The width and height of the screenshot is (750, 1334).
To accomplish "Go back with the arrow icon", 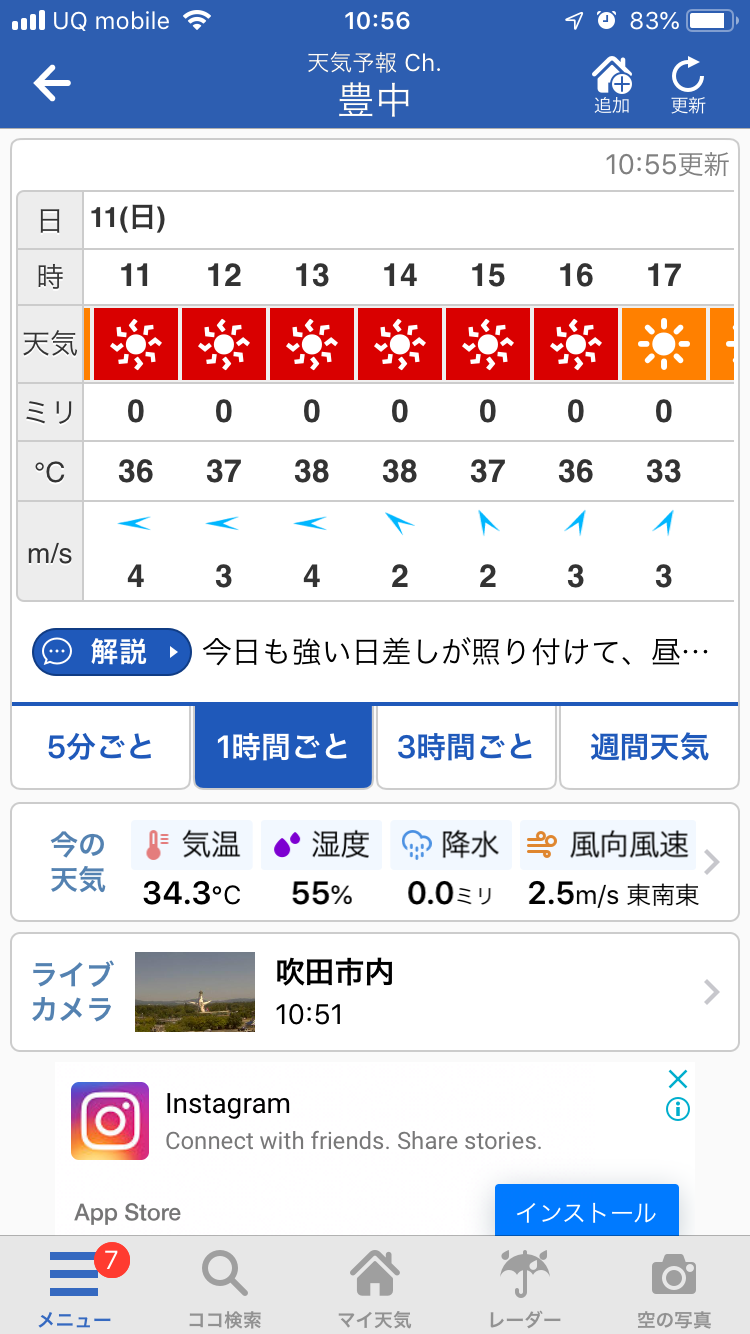I will tap(52, 83).
